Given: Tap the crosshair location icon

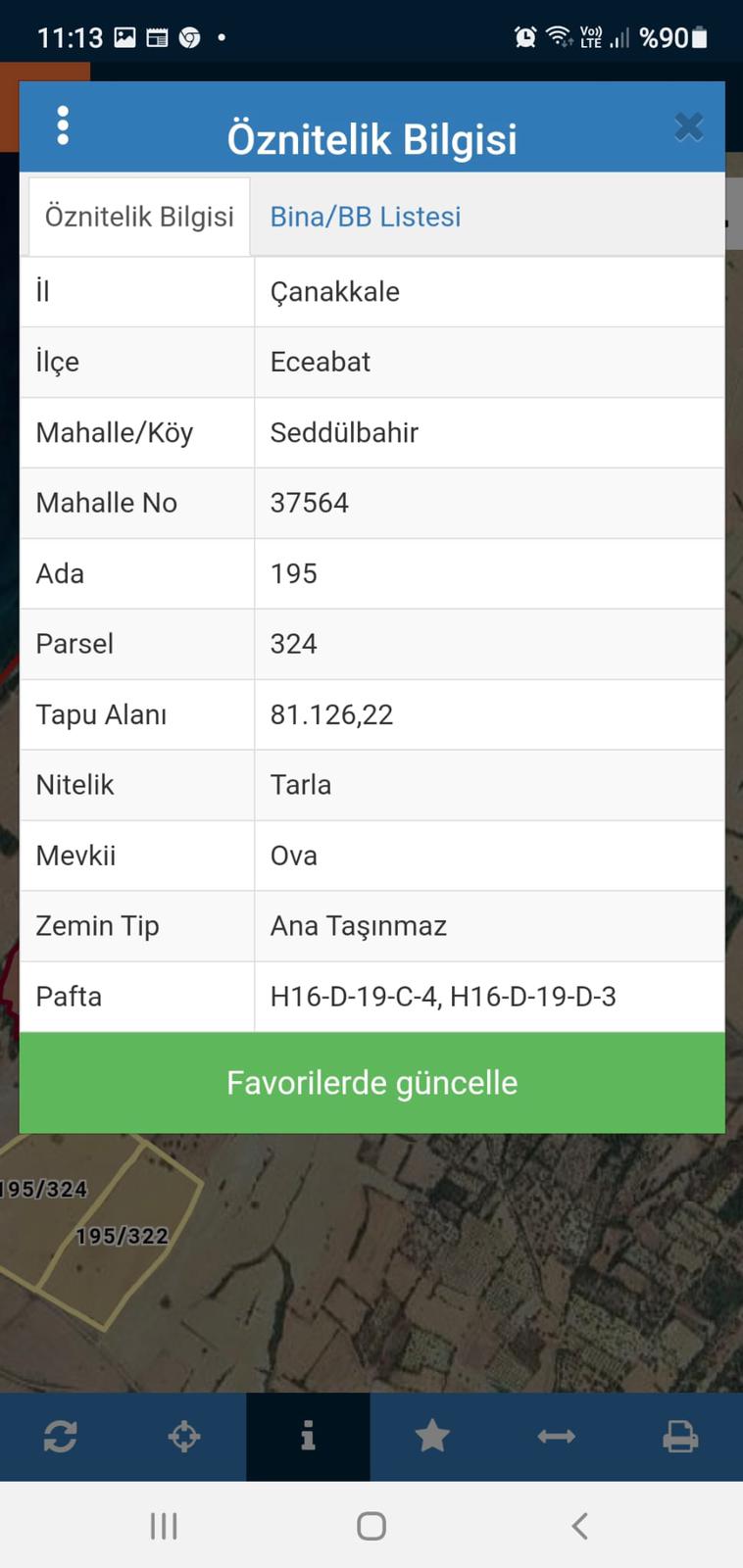Looking at the screenshot, I should [184, 1437].
